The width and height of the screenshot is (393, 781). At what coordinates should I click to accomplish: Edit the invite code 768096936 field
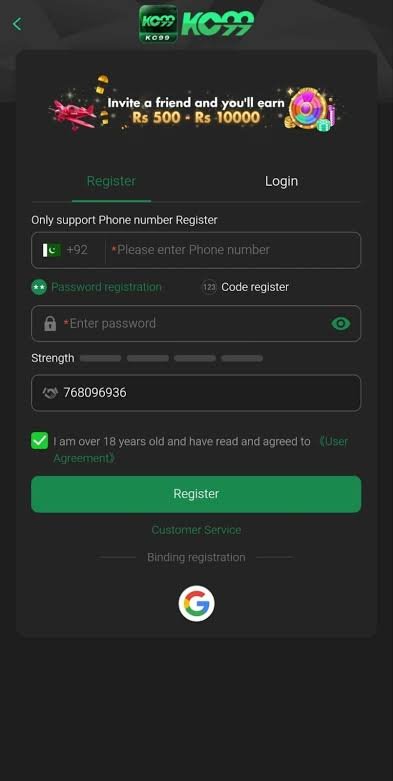pos(196,393)
